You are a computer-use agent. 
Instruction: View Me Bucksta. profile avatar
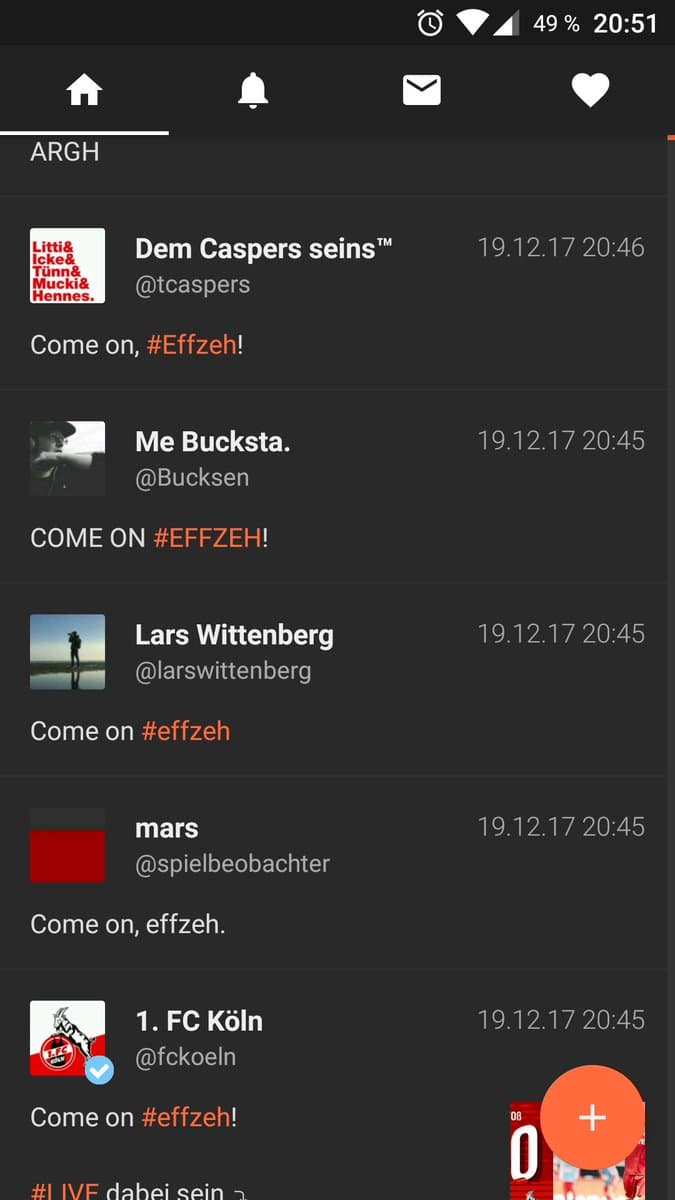click(68, 458)
